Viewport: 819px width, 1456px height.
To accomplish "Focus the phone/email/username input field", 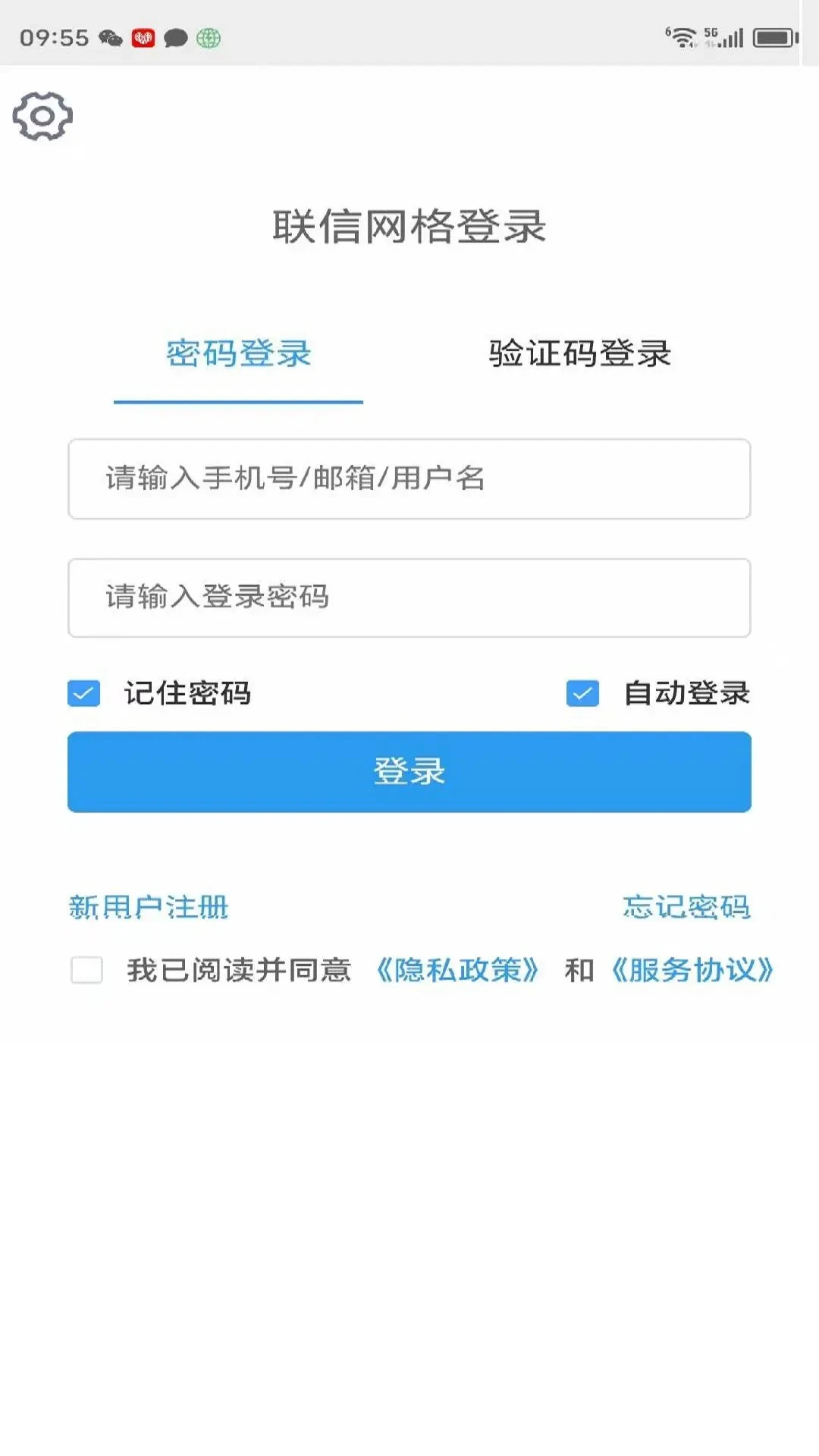I will (409, 479).
